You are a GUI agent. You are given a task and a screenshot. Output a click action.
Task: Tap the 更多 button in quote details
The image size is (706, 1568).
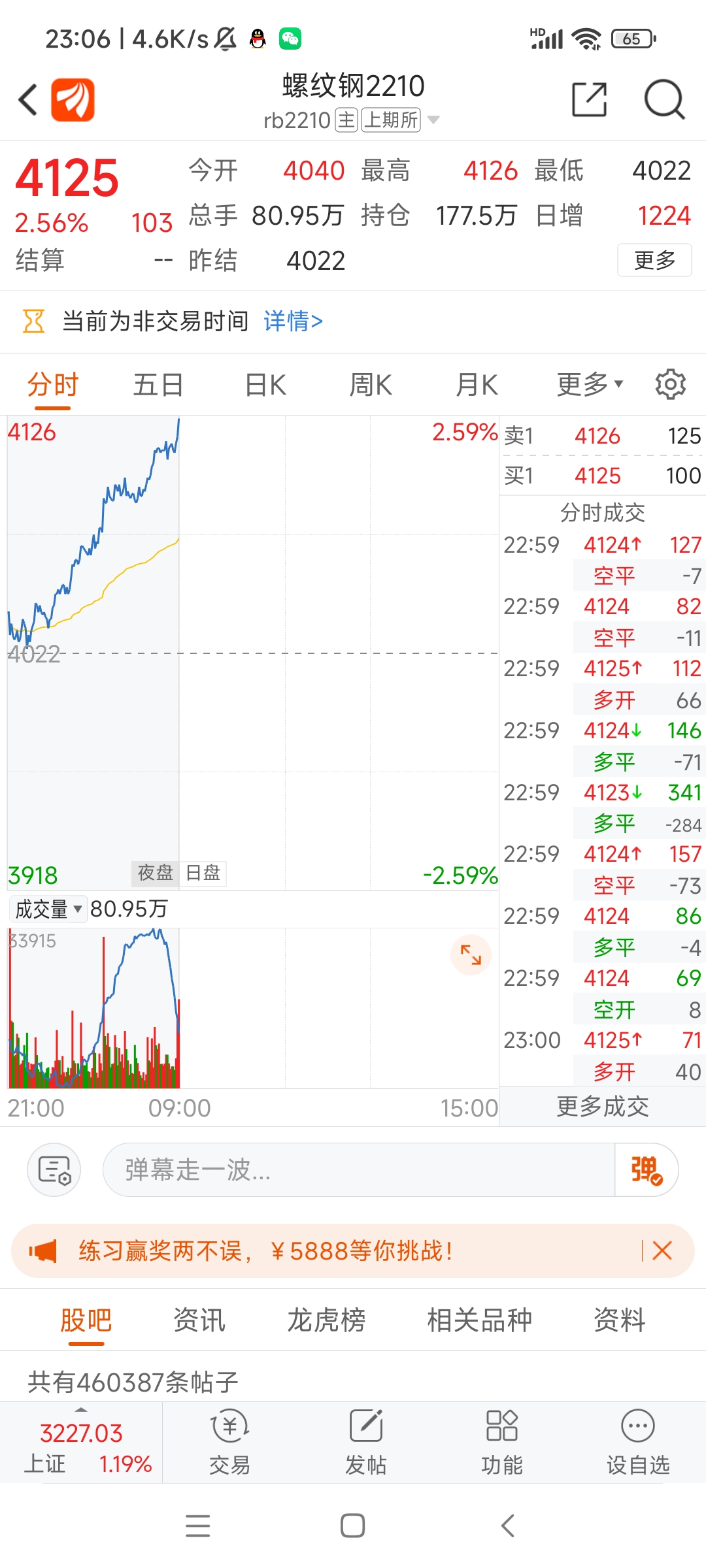654,260
